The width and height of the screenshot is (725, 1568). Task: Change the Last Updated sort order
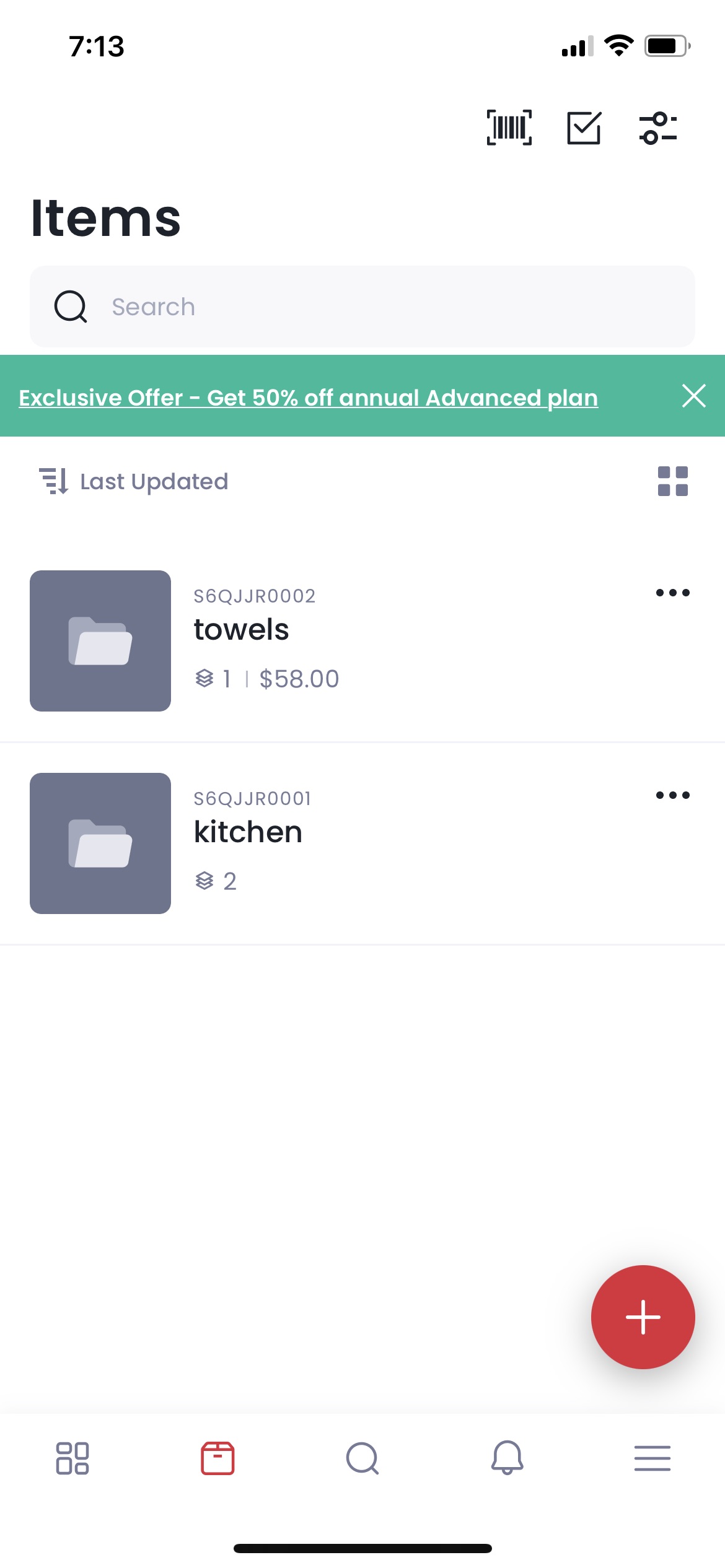134,481
